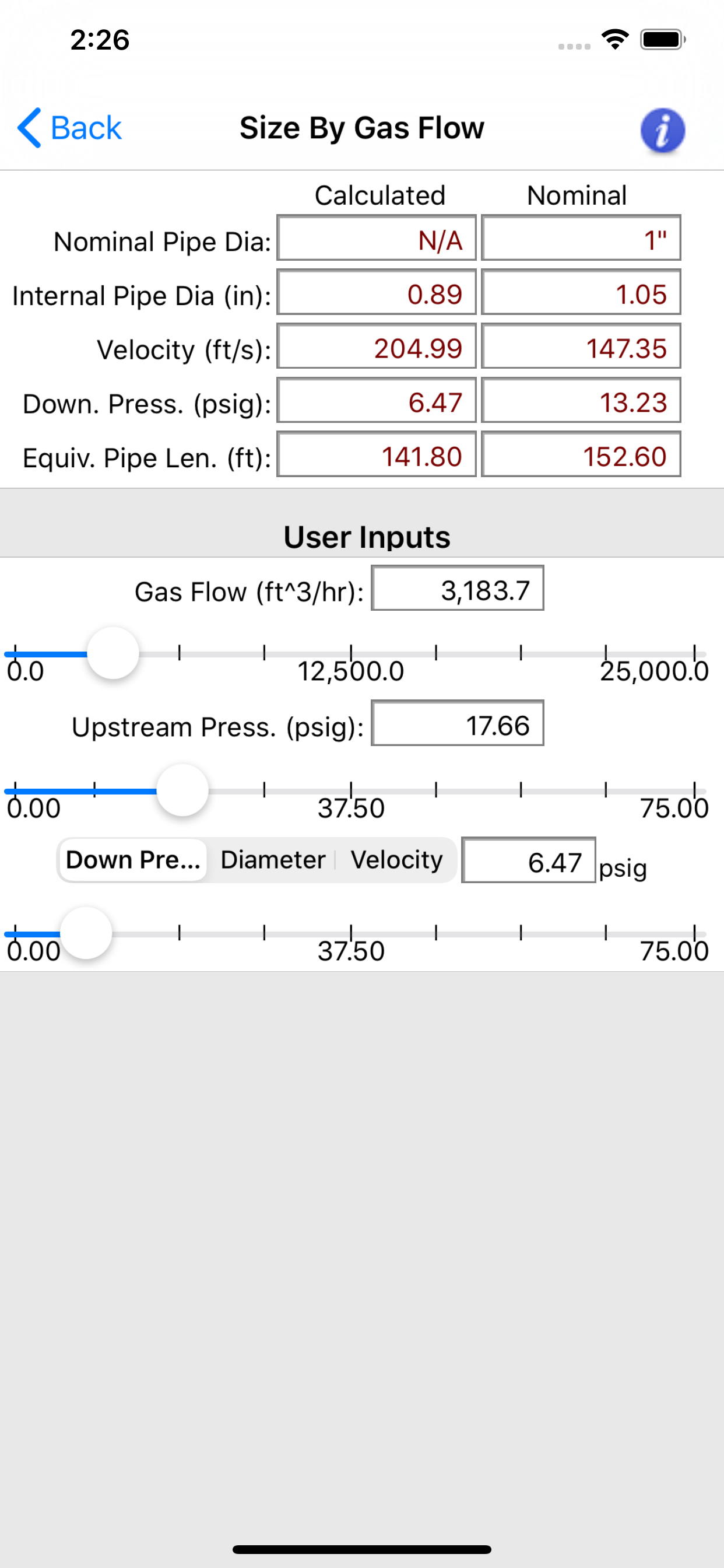Edit the Gas Flow value field

coord(458,589)
